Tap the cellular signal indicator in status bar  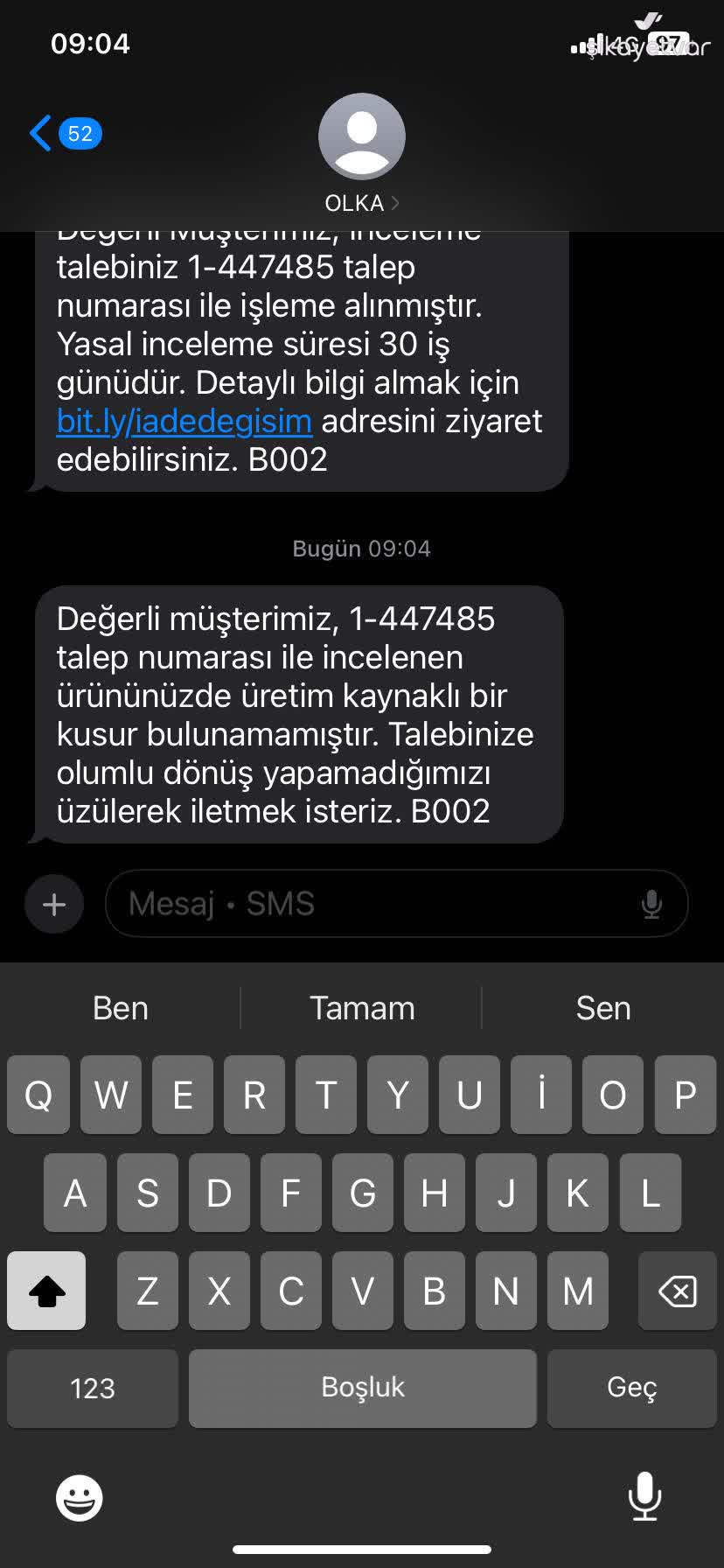[x=584, y=45]
